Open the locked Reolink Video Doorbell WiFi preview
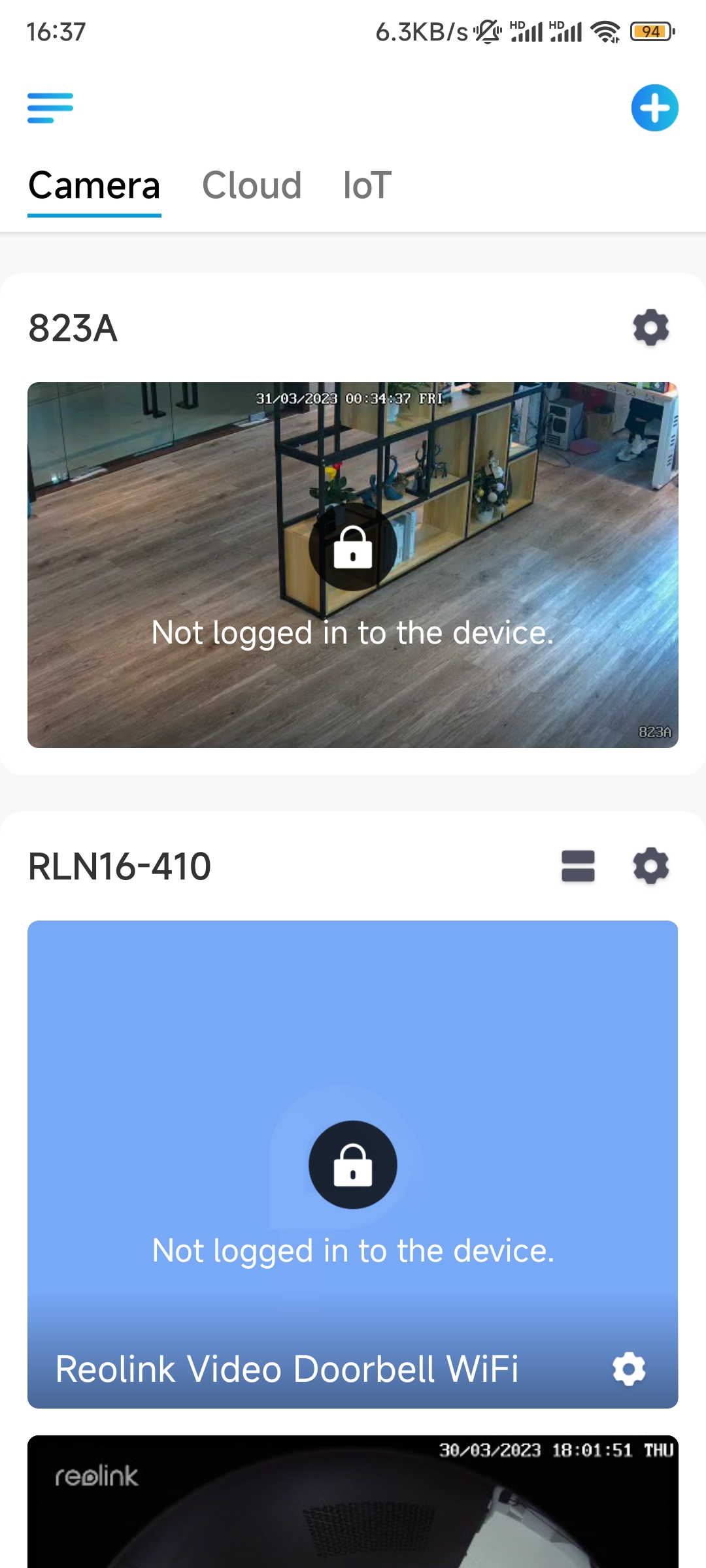 [x=353, y=1164]
